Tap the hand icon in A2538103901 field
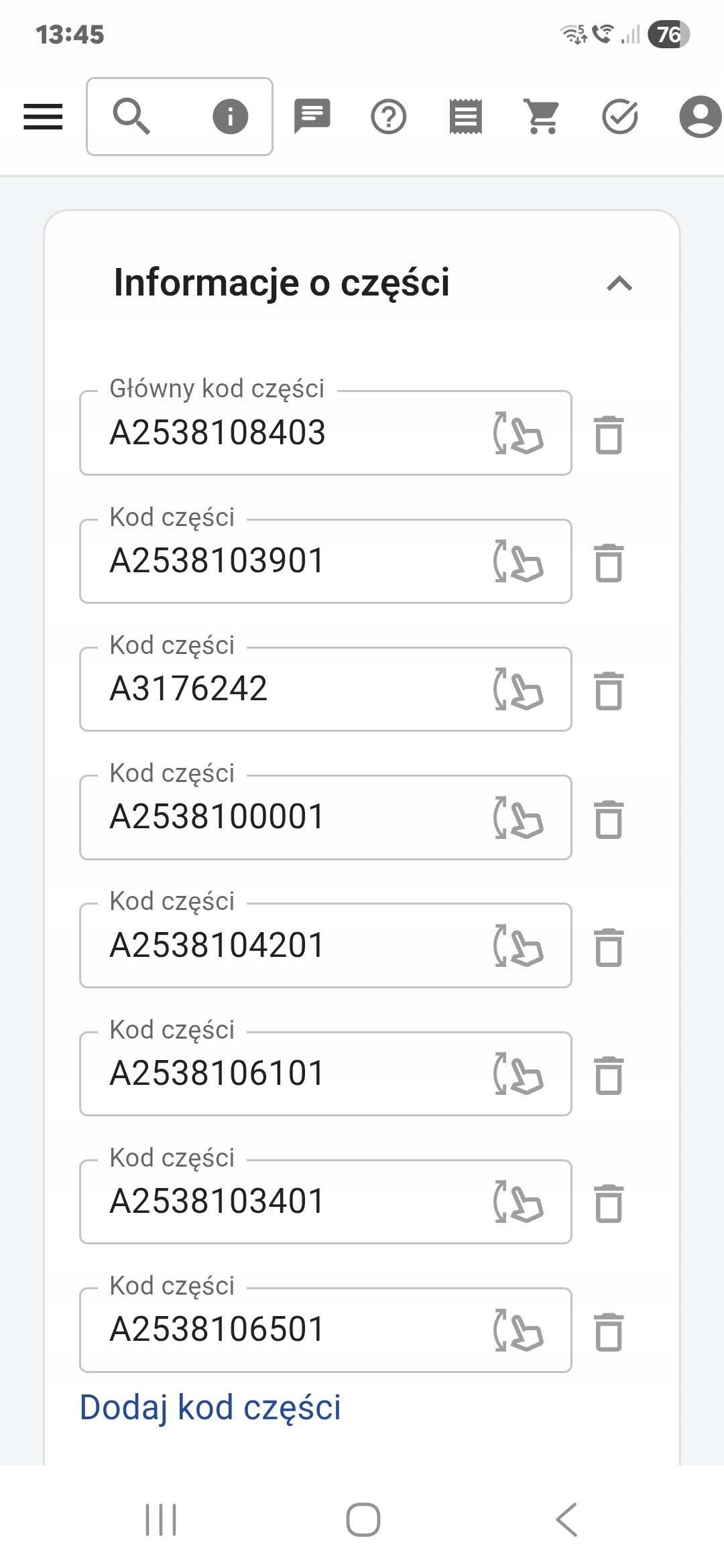Image resolution: width=724 pixels, height=1568 pixels. (x=519, y=562)
